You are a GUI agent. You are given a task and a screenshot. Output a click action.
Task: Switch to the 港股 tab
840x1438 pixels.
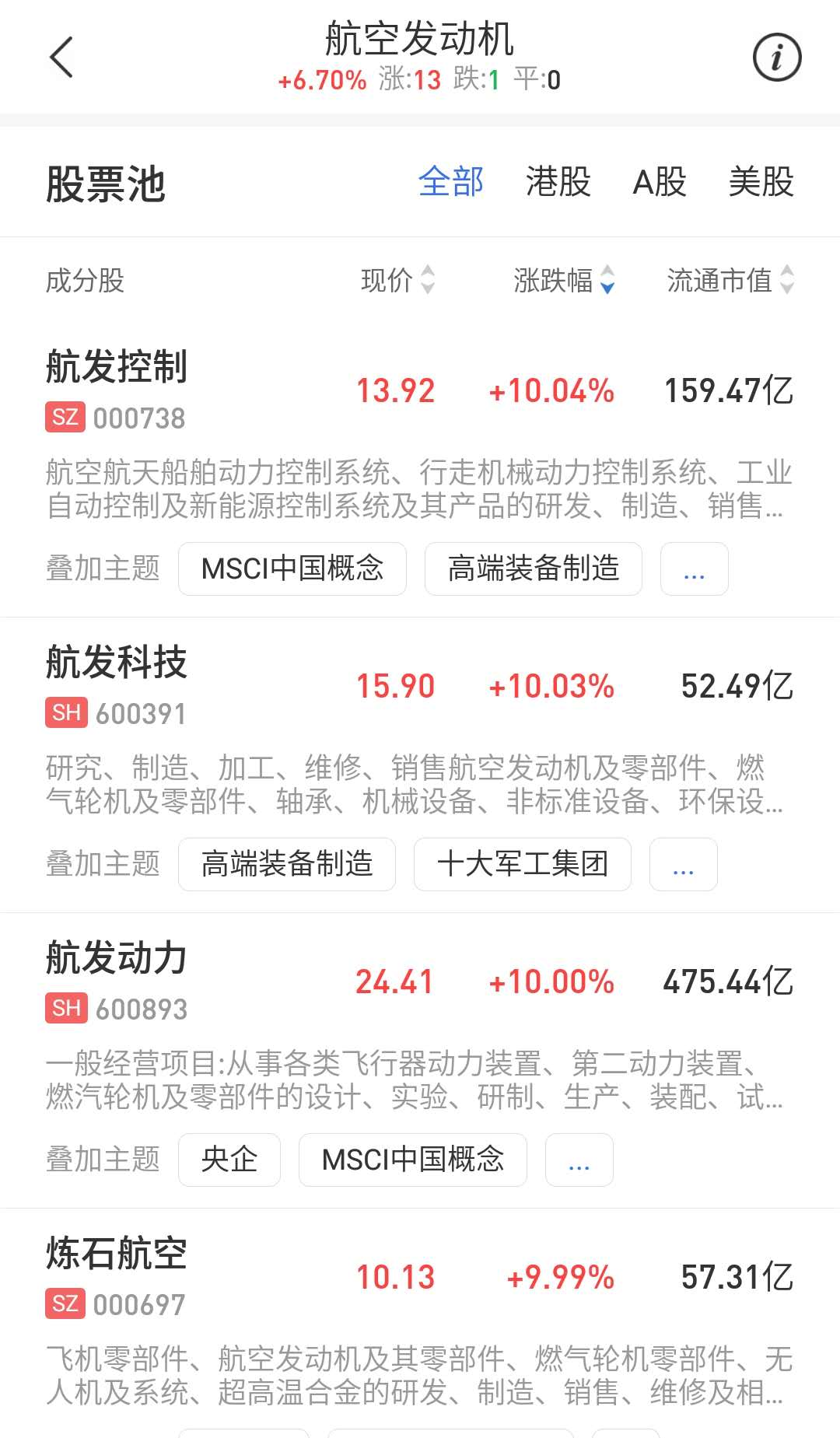point(558,183)
